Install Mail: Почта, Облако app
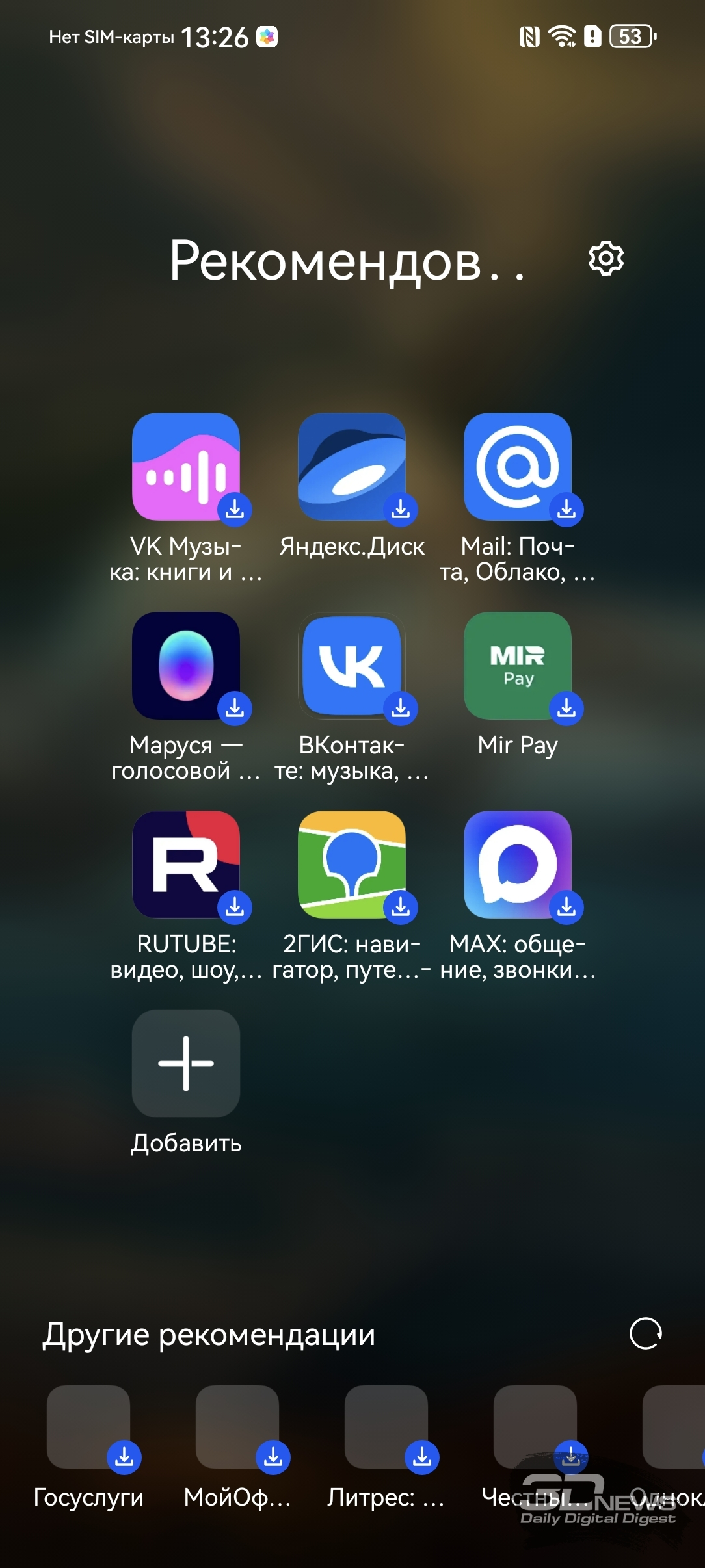This screenshot has width=705, height=1568. tap(518, 467)
